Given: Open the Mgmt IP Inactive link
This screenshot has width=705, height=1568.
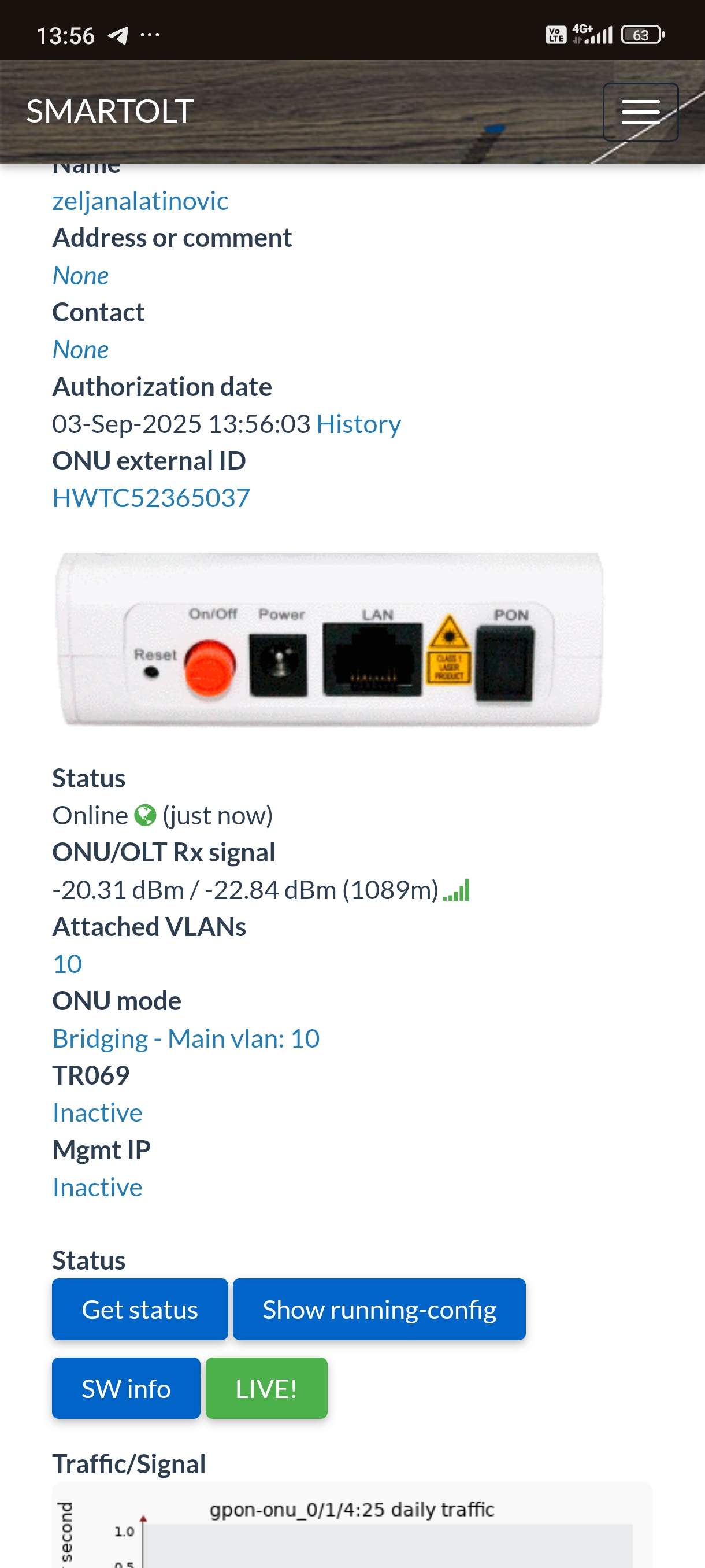Looking at the screenshot, I should [97, 1187].
